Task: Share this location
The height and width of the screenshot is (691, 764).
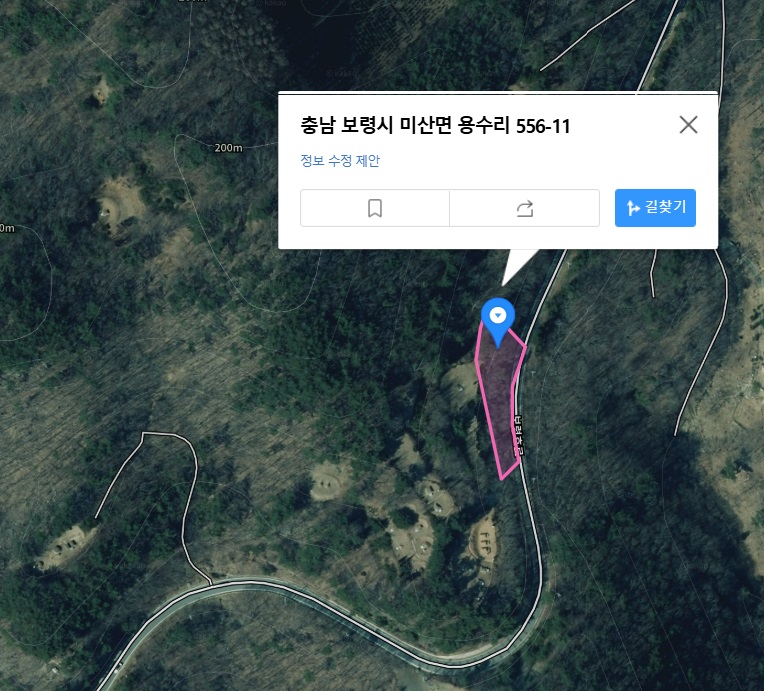Action: [525, 208]
